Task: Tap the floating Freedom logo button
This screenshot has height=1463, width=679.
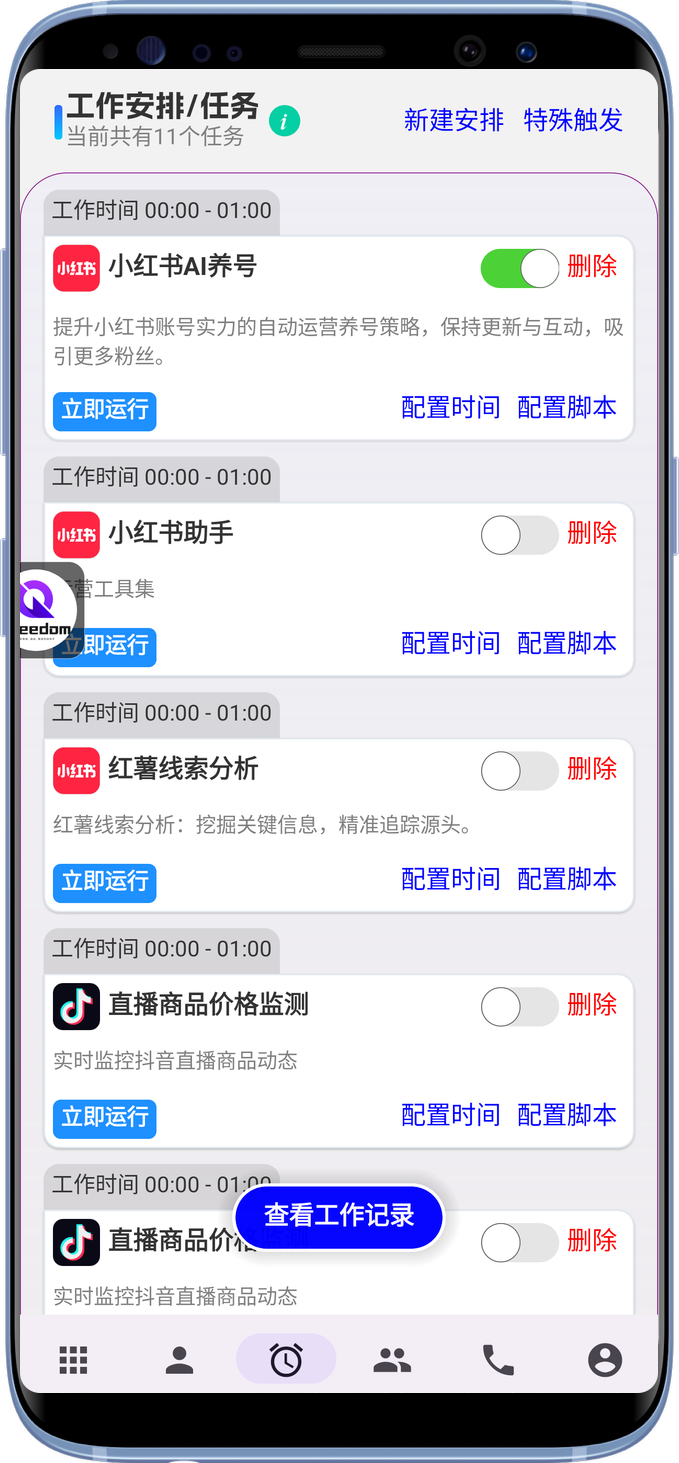Action: (x=46, y=610)
